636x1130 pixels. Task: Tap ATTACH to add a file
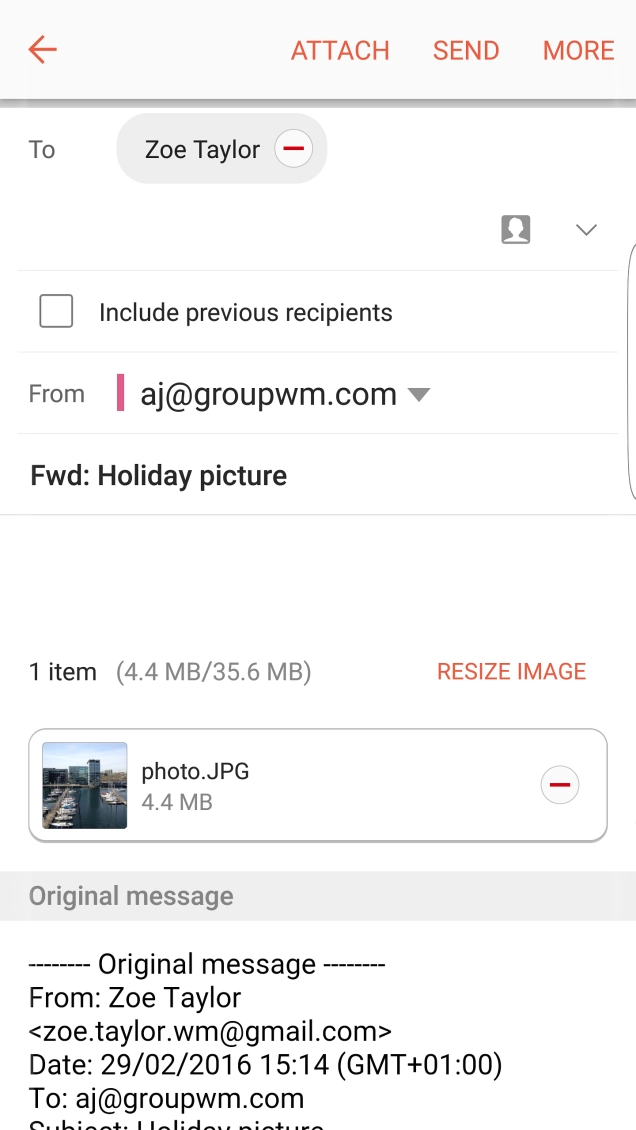click(340, 51)
